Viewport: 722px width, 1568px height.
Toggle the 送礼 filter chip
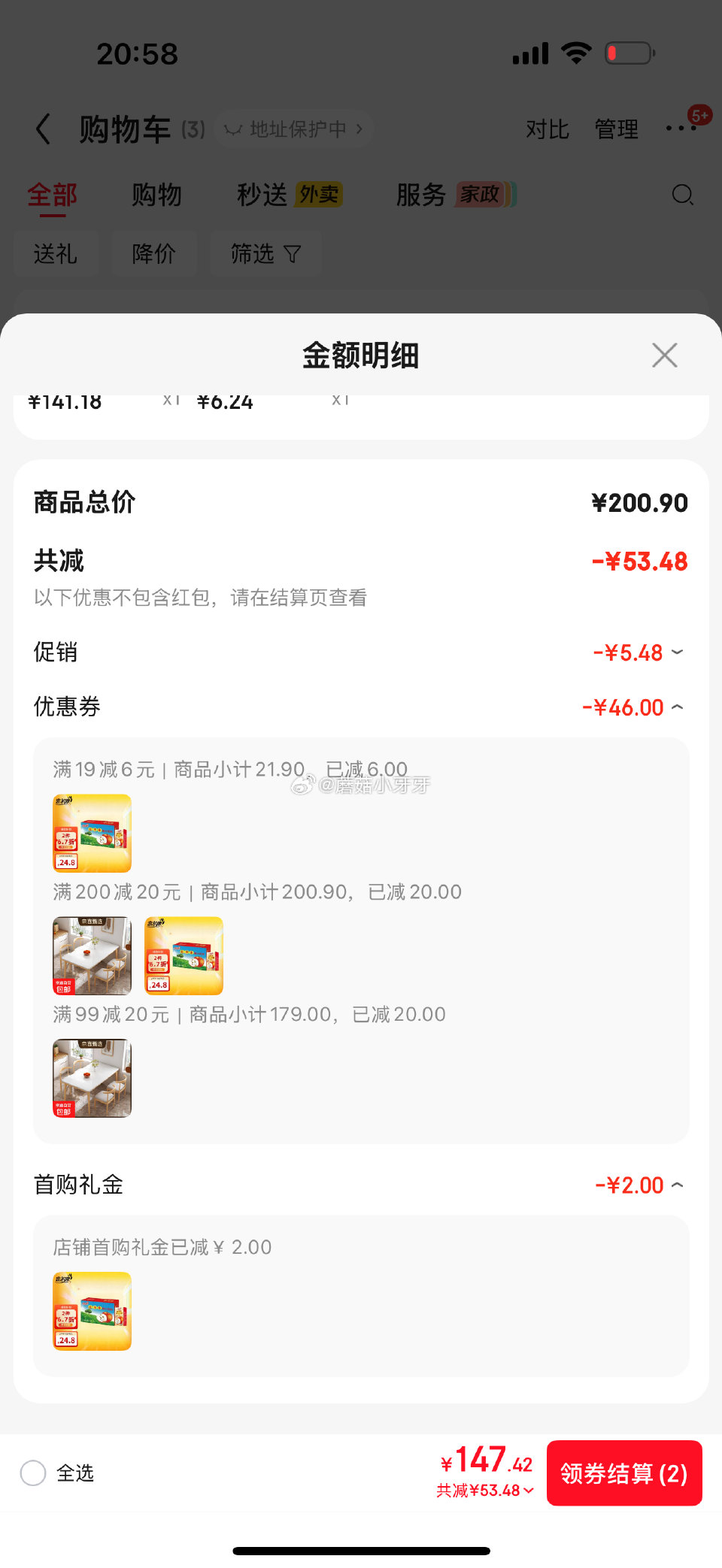56,254
